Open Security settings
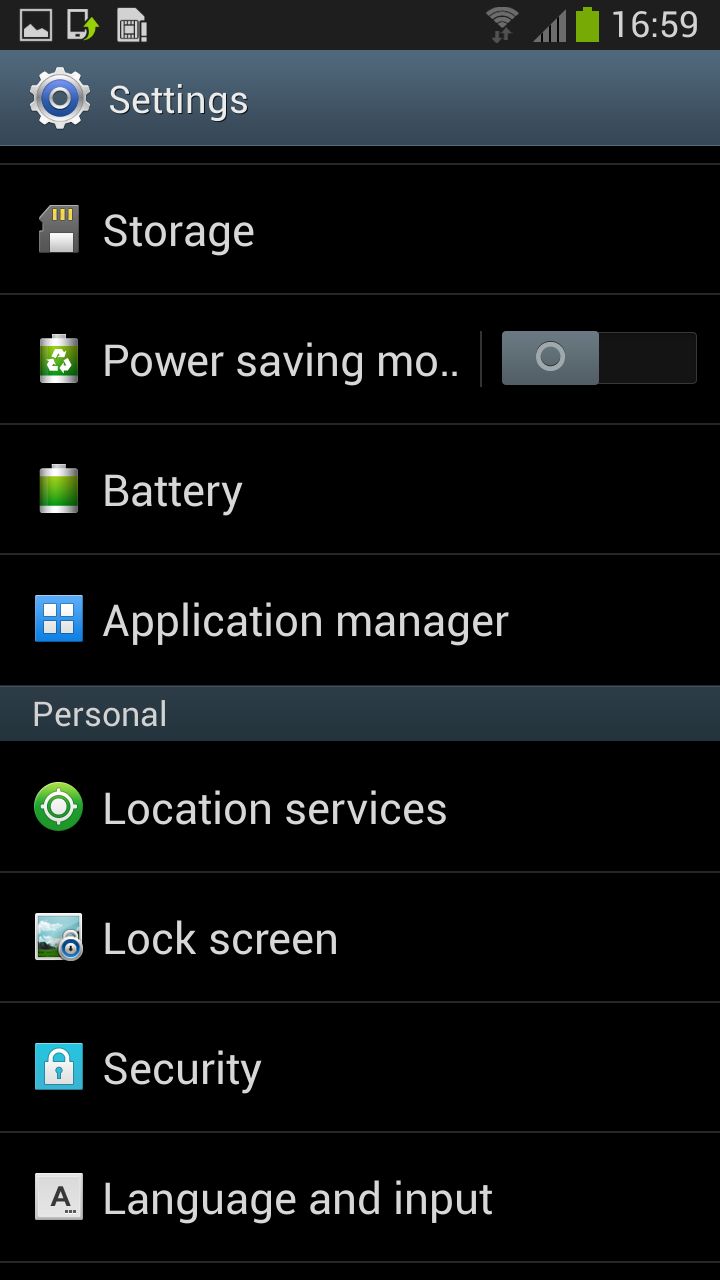720x1280 pixels. click(x=183, y=1069)
